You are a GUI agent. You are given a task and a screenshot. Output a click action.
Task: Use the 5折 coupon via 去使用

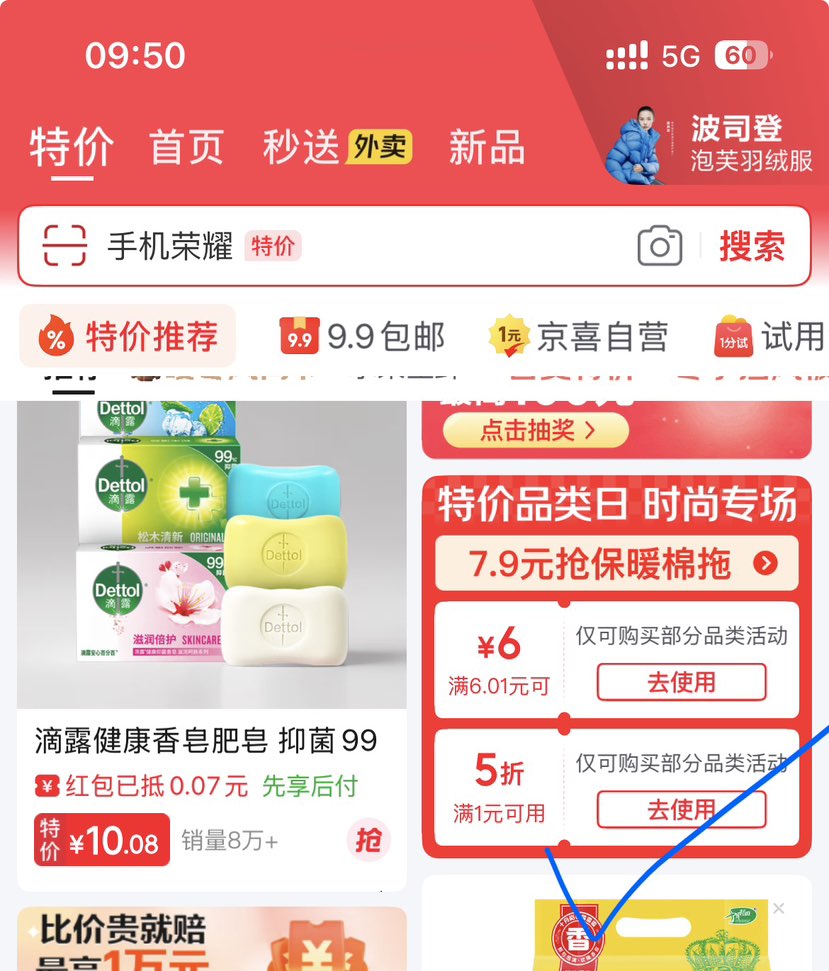(681, 809)
